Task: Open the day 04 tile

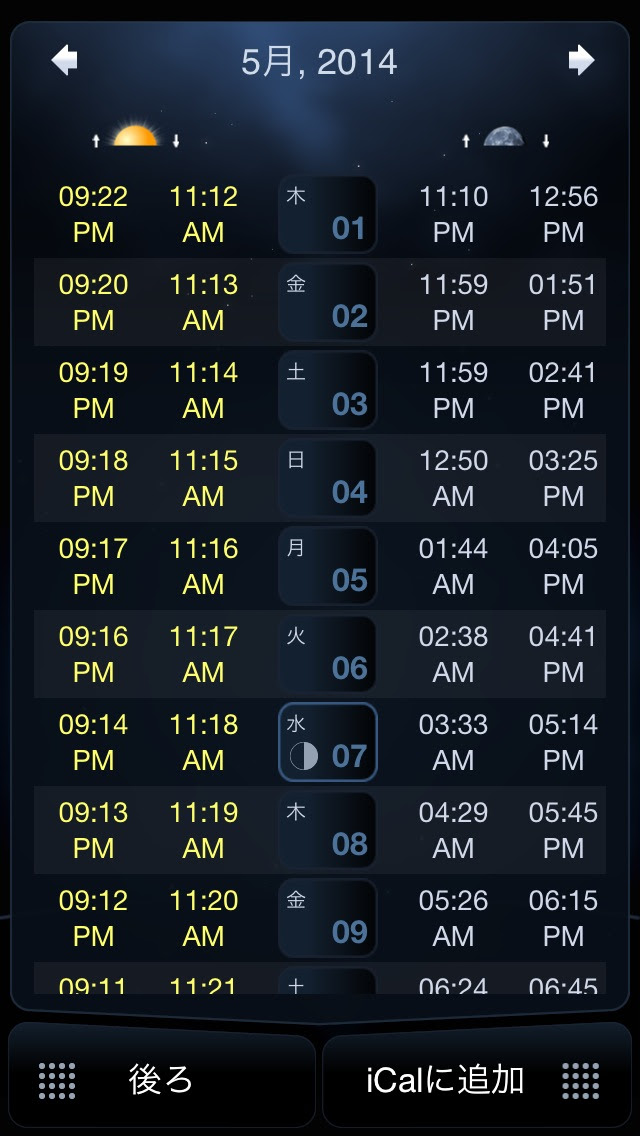Action: [x=328, y=478]
